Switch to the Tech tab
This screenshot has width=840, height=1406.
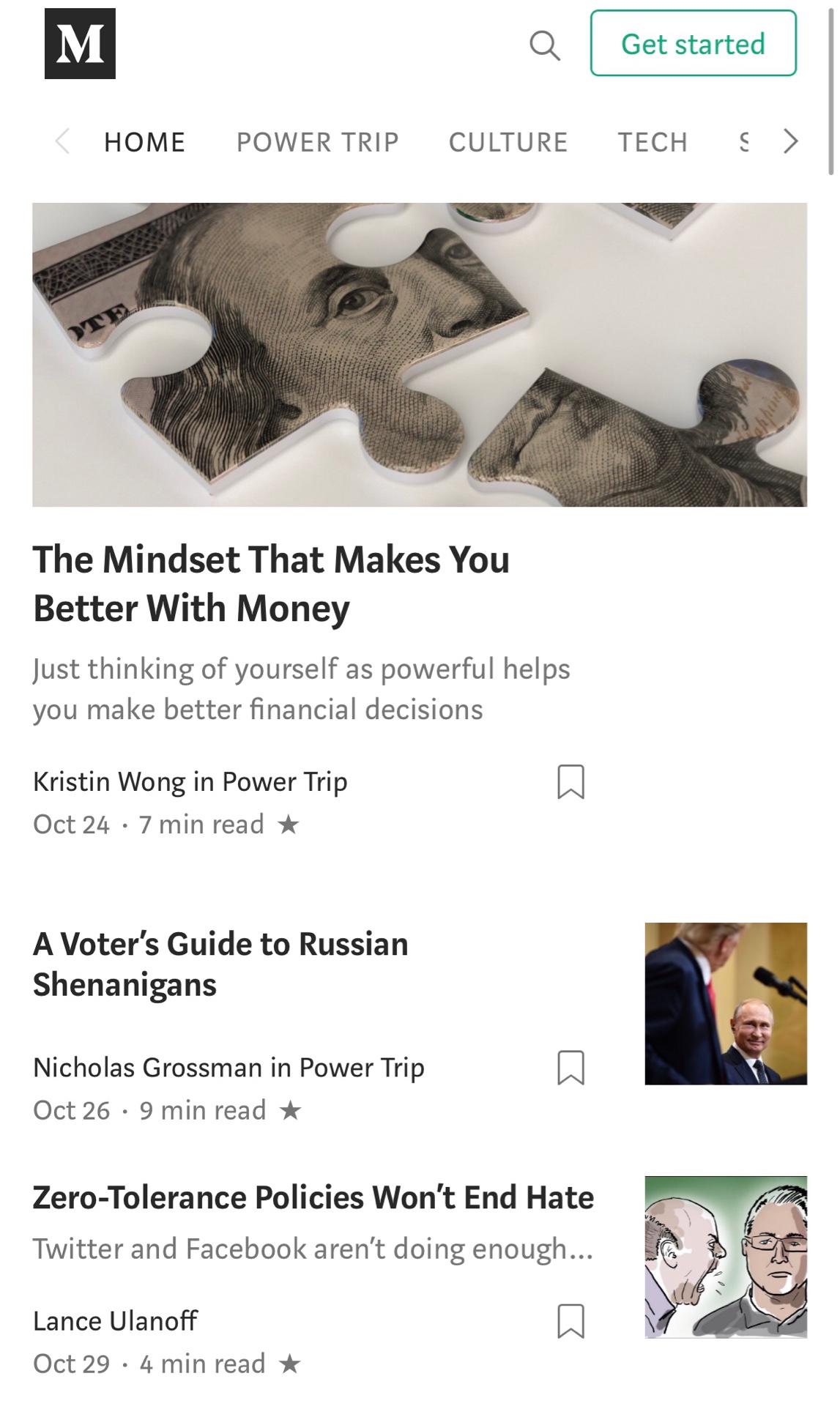[653, 142]
